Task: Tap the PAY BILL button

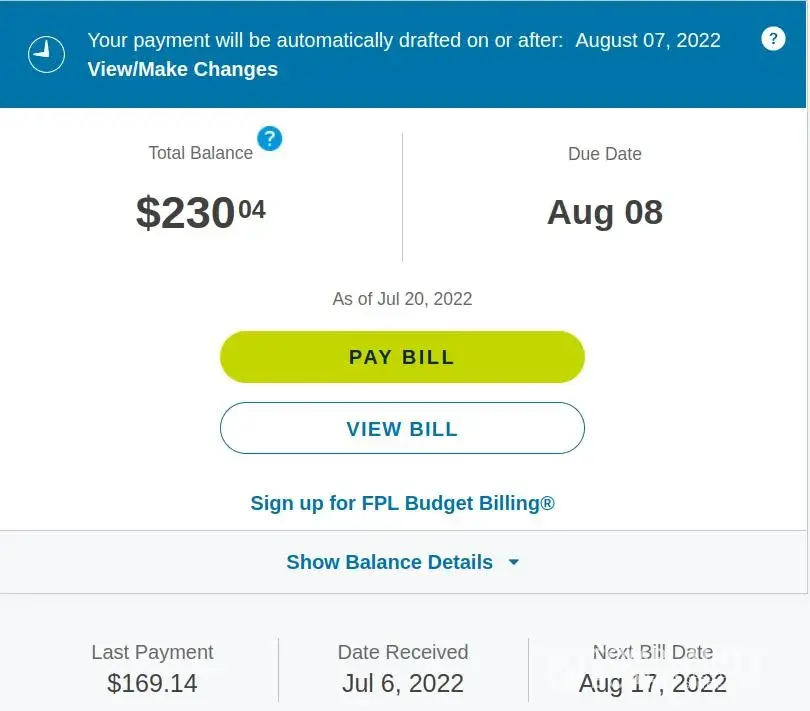Action: 402,357
